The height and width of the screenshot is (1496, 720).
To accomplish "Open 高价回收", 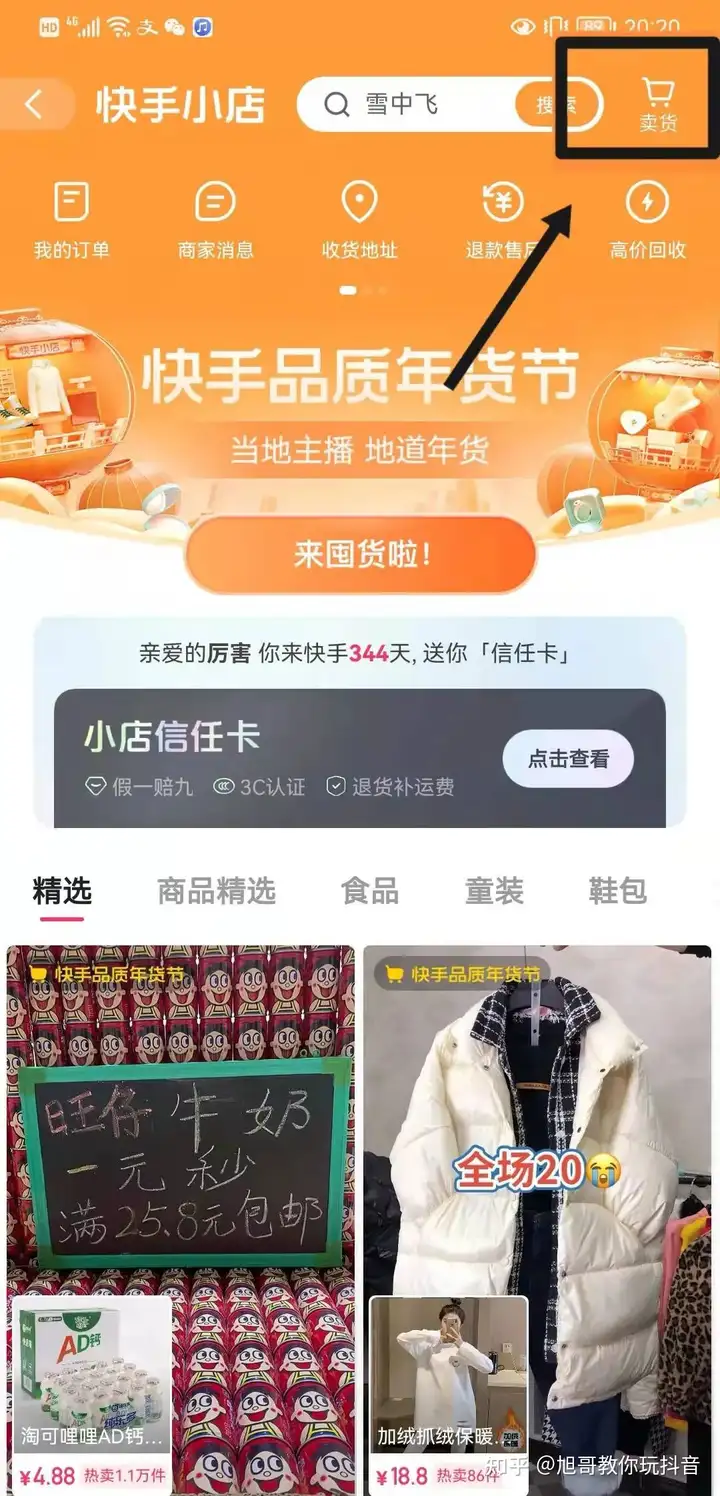I will pos(648,221).
